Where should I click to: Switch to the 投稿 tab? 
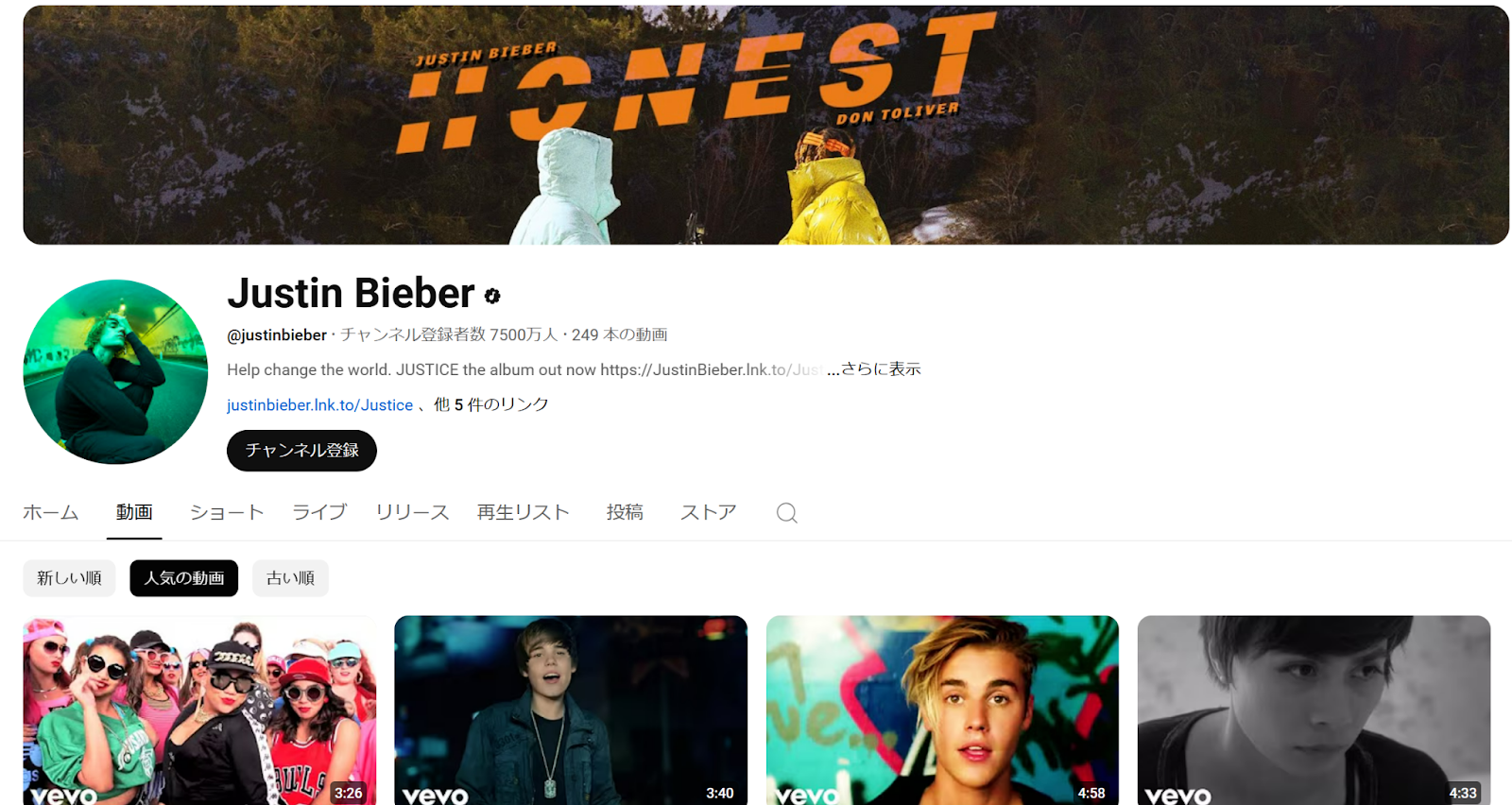(625, 512)
